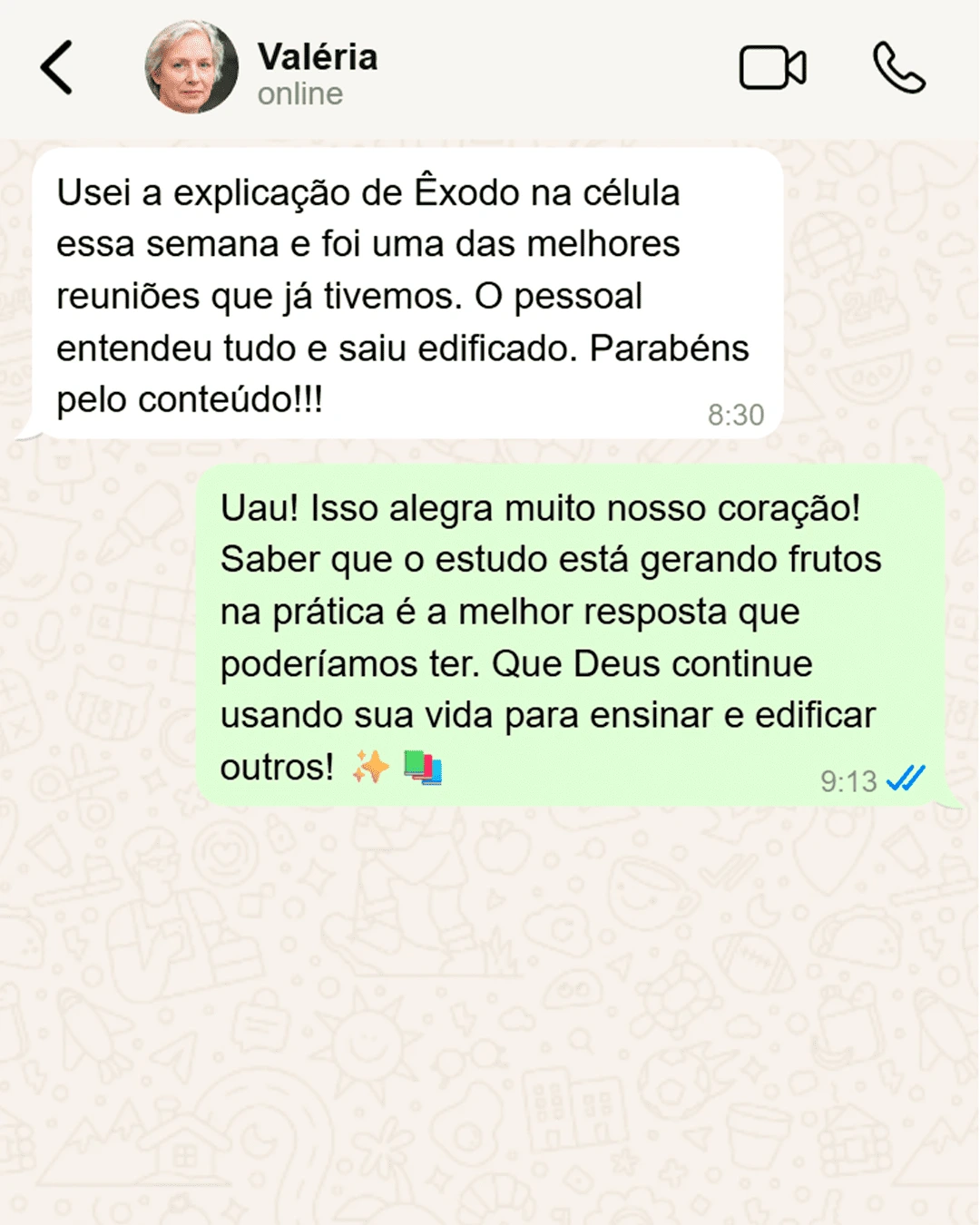Select the phone handset icon in the header

click(900, 67)
